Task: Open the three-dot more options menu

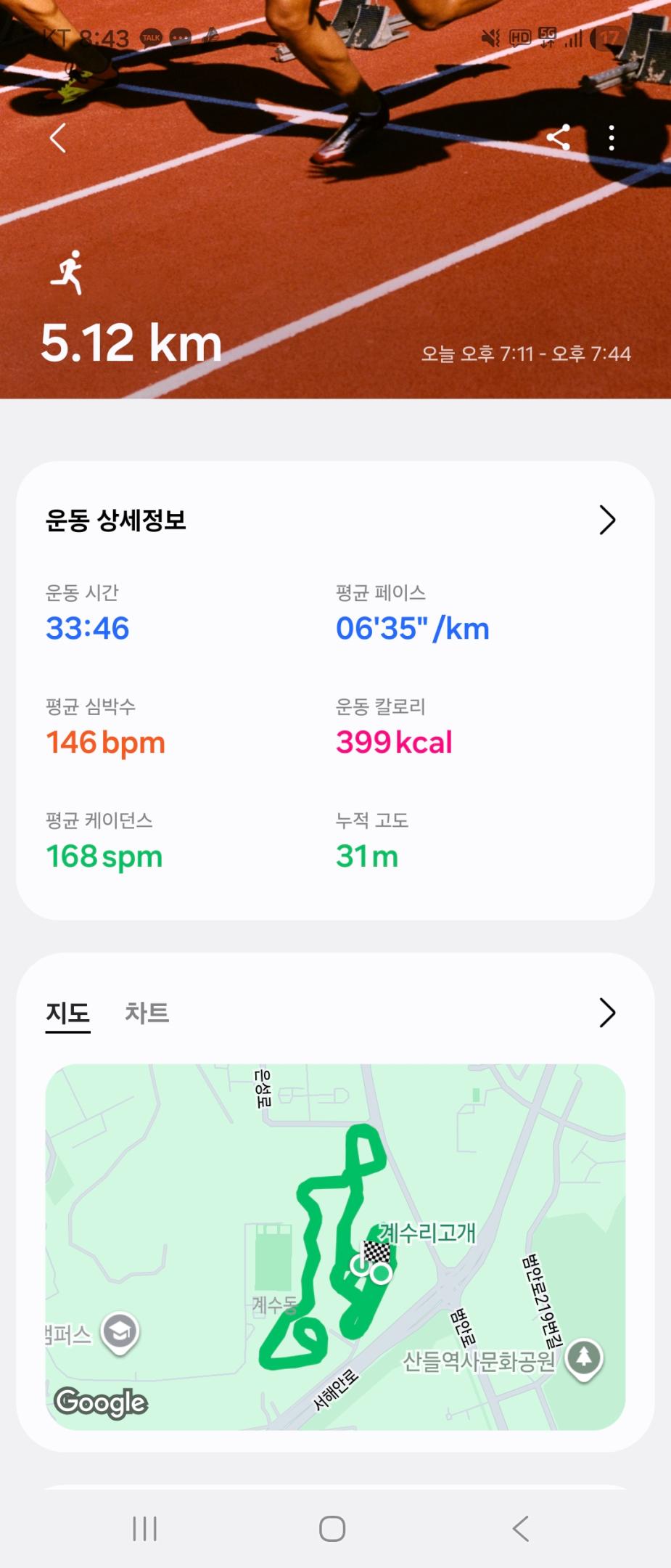Action: click(612, 138)
